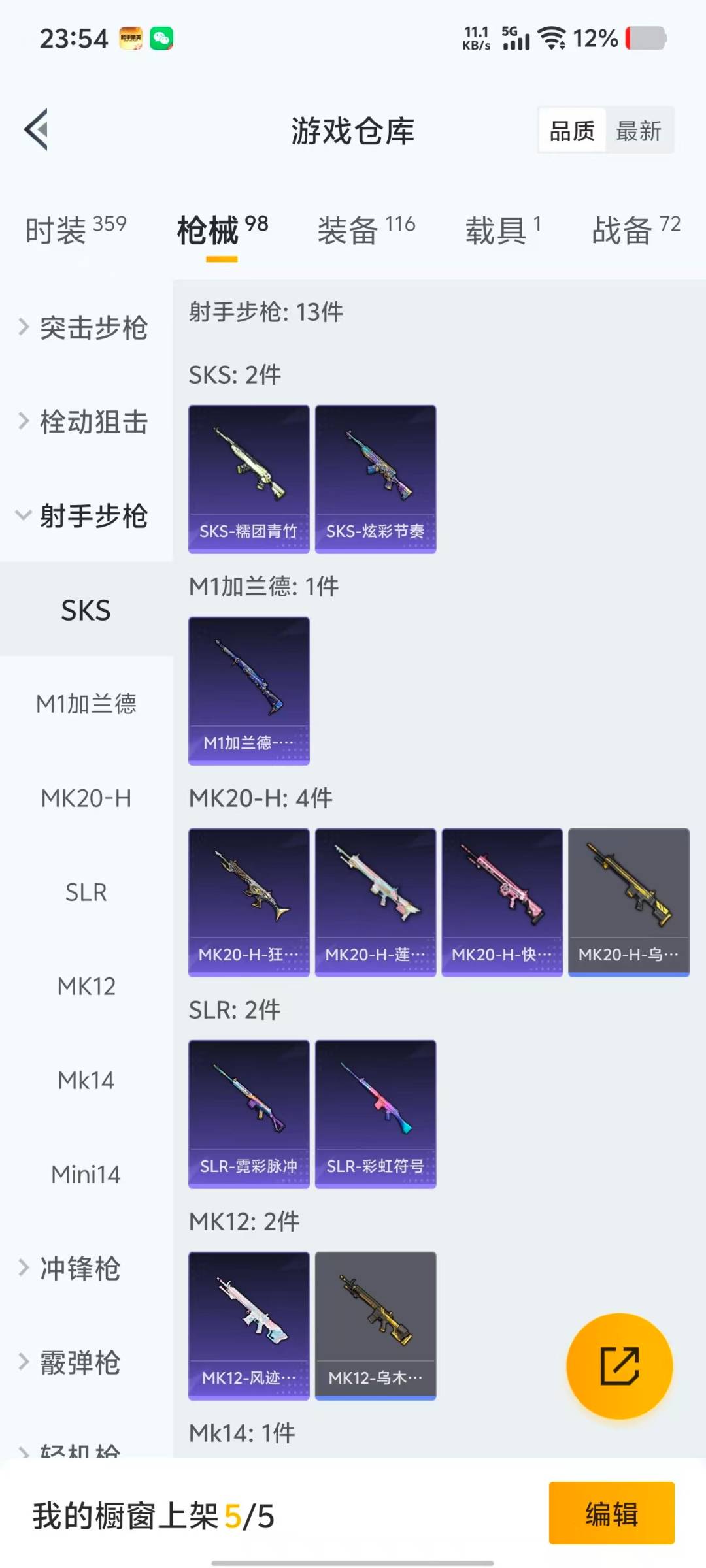Image resolution: width=706 pixels, height=1568 pixels.
Task: Open the SKS-炫彩节奏 skin
Action: (x=375, y=479)
